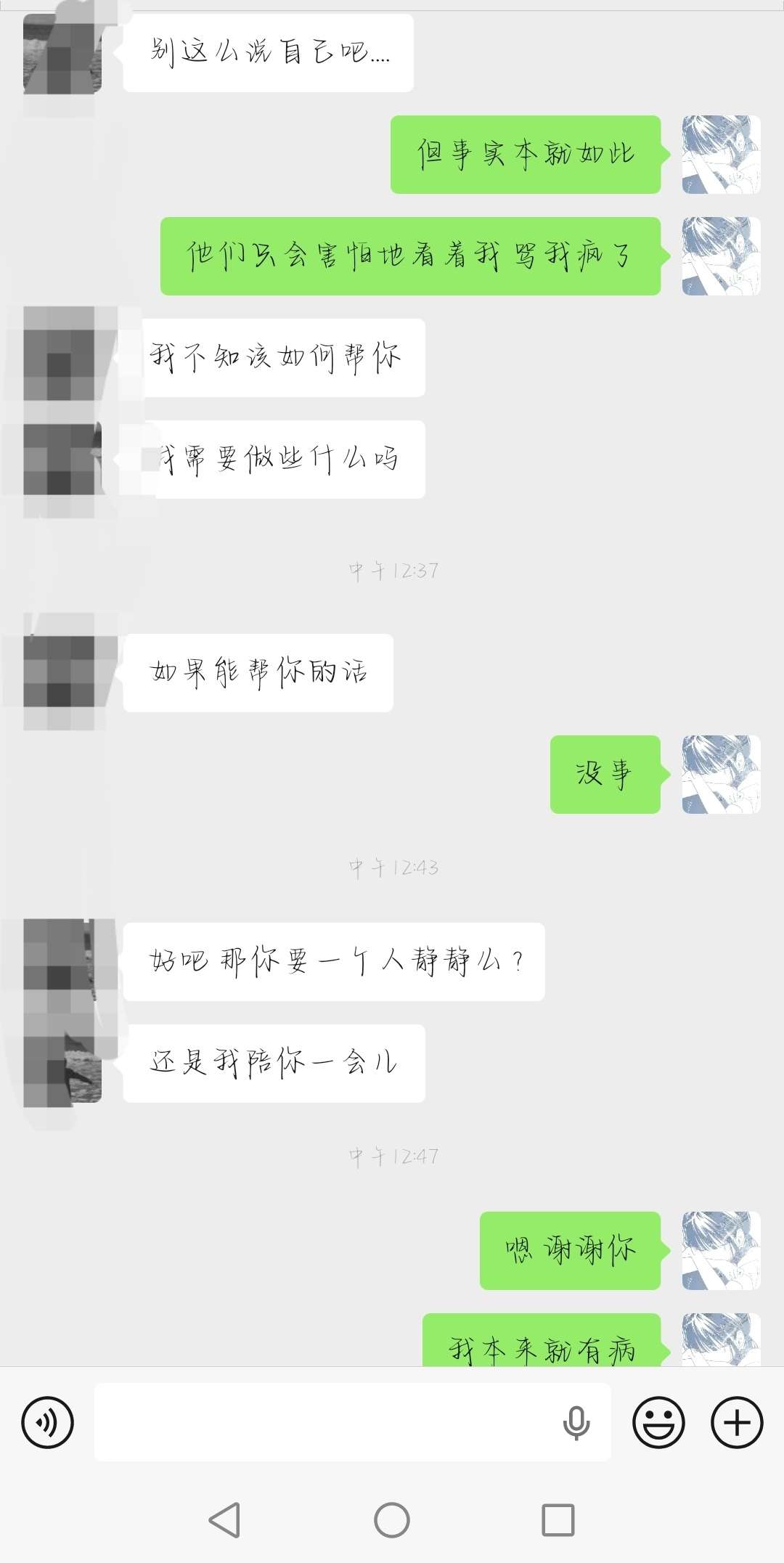Screen dimensions: 784x1563
Task: Open the emoji sticker panel
Action: 658,1422
